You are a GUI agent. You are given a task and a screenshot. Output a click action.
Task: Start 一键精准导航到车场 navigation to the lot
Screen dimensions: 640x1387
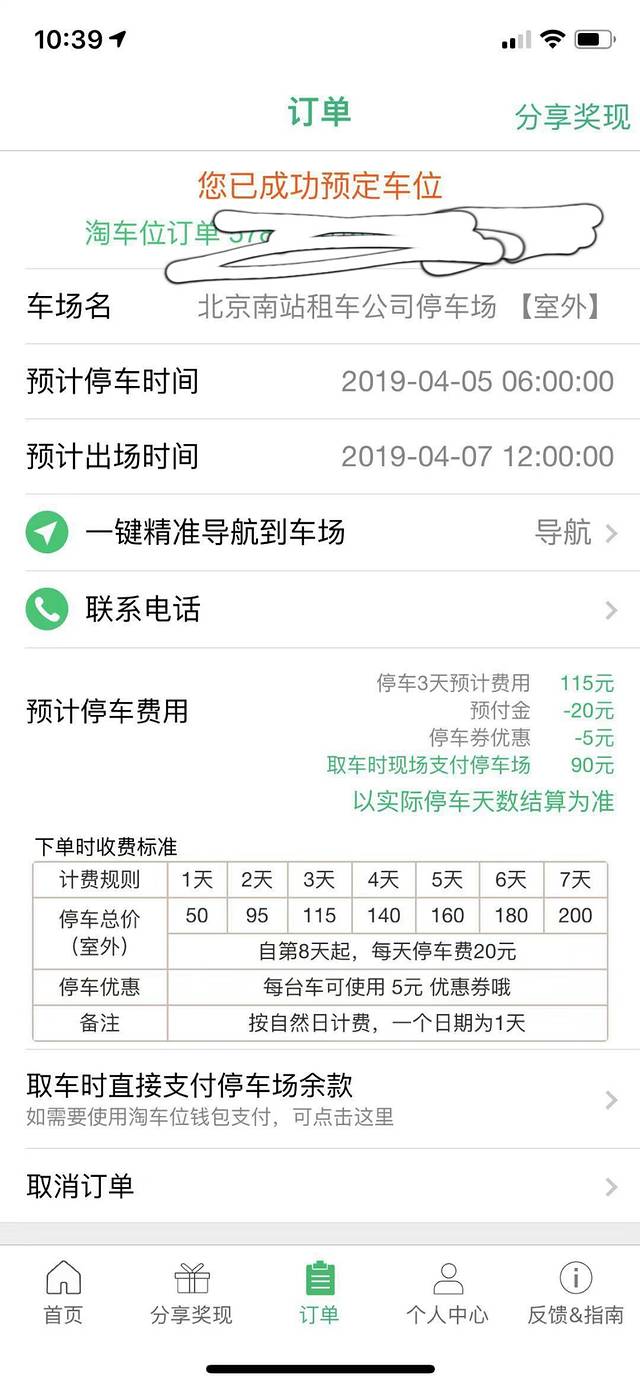[320, 532]
